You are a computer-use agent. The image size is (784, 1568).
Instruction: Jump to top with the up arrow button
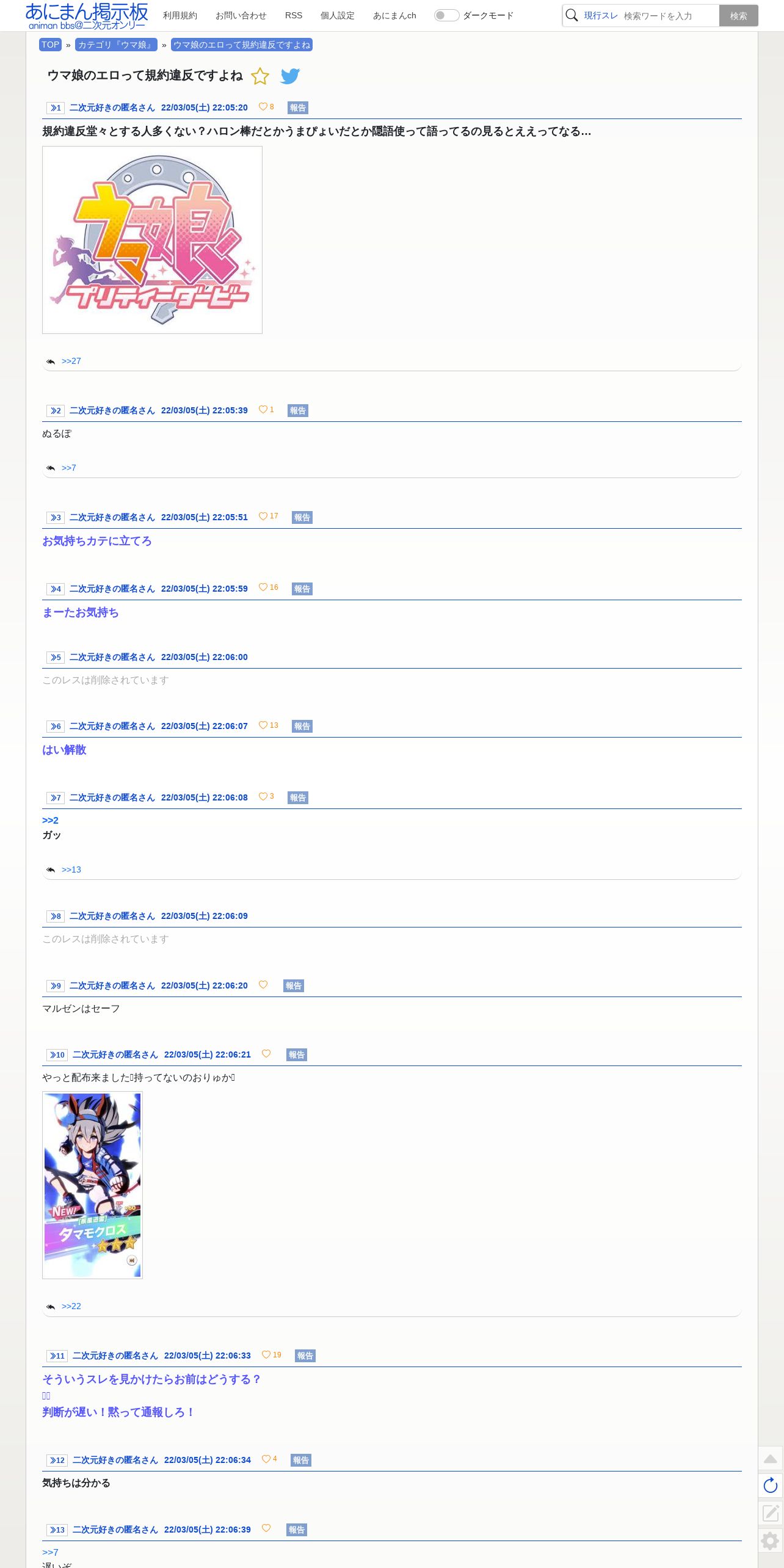(771, 1459)
